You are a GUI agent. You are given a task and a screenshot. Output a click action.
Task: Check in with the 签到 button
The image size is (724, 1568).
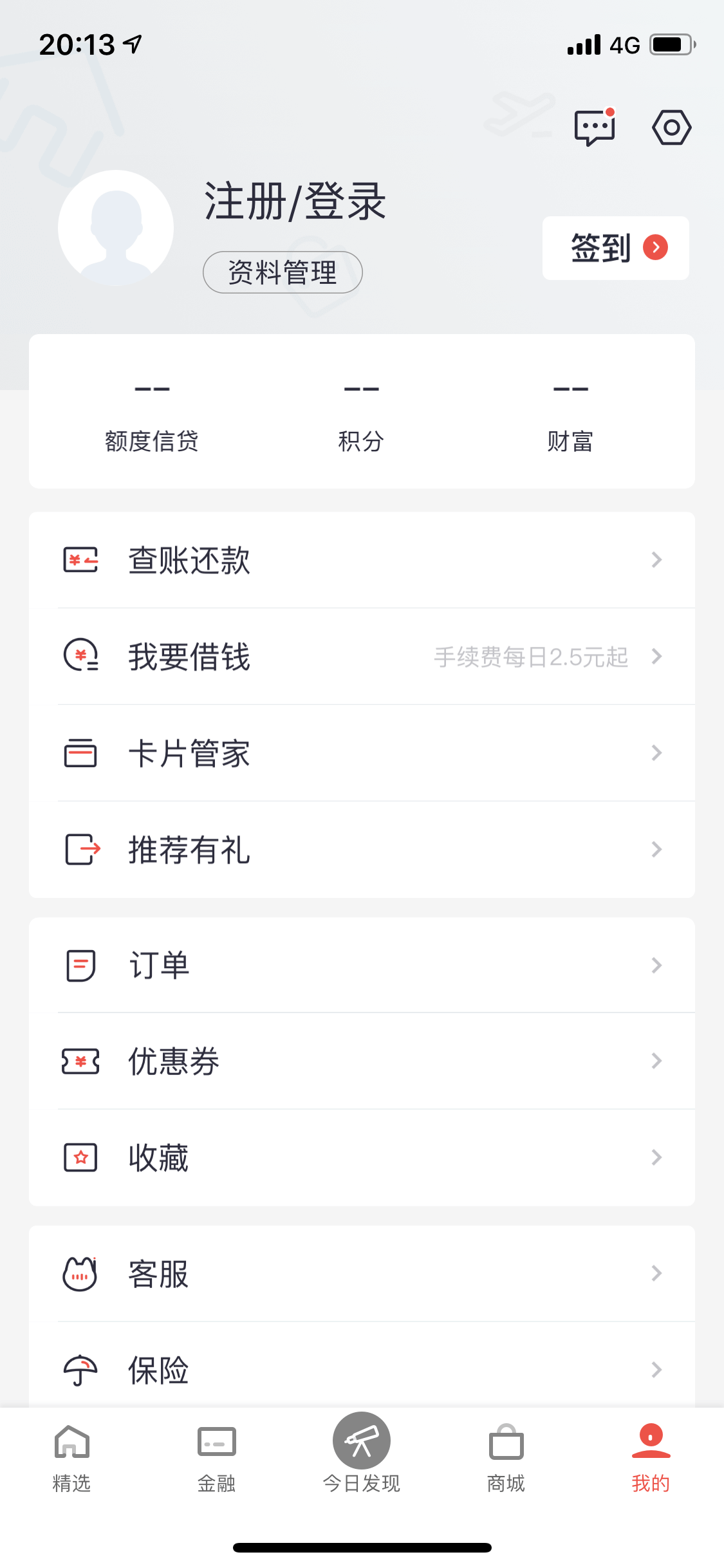coord(615,248)
